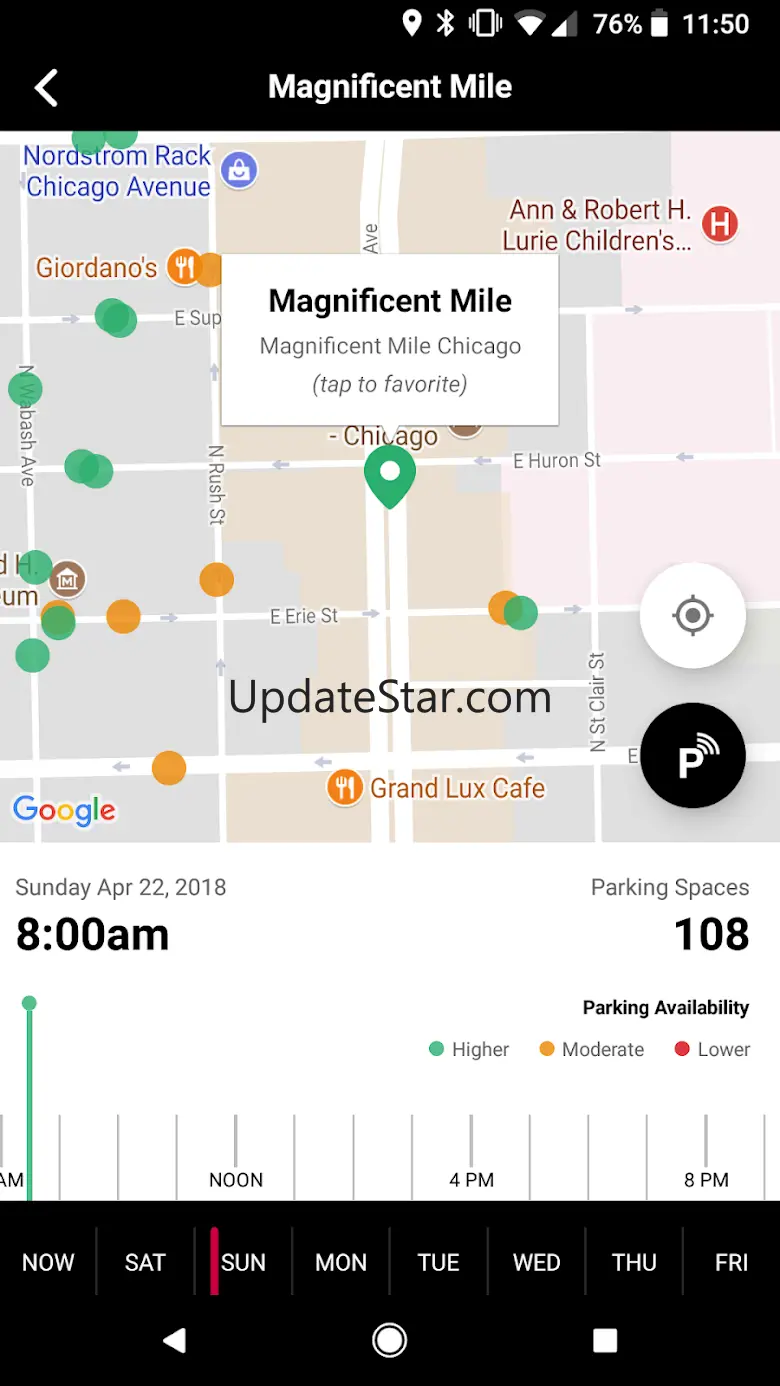The width and height of the screenshot is (780, 1386).
Task: Set the timeline to NOON
Action: pyautogui.click(x=236, y=1150)
